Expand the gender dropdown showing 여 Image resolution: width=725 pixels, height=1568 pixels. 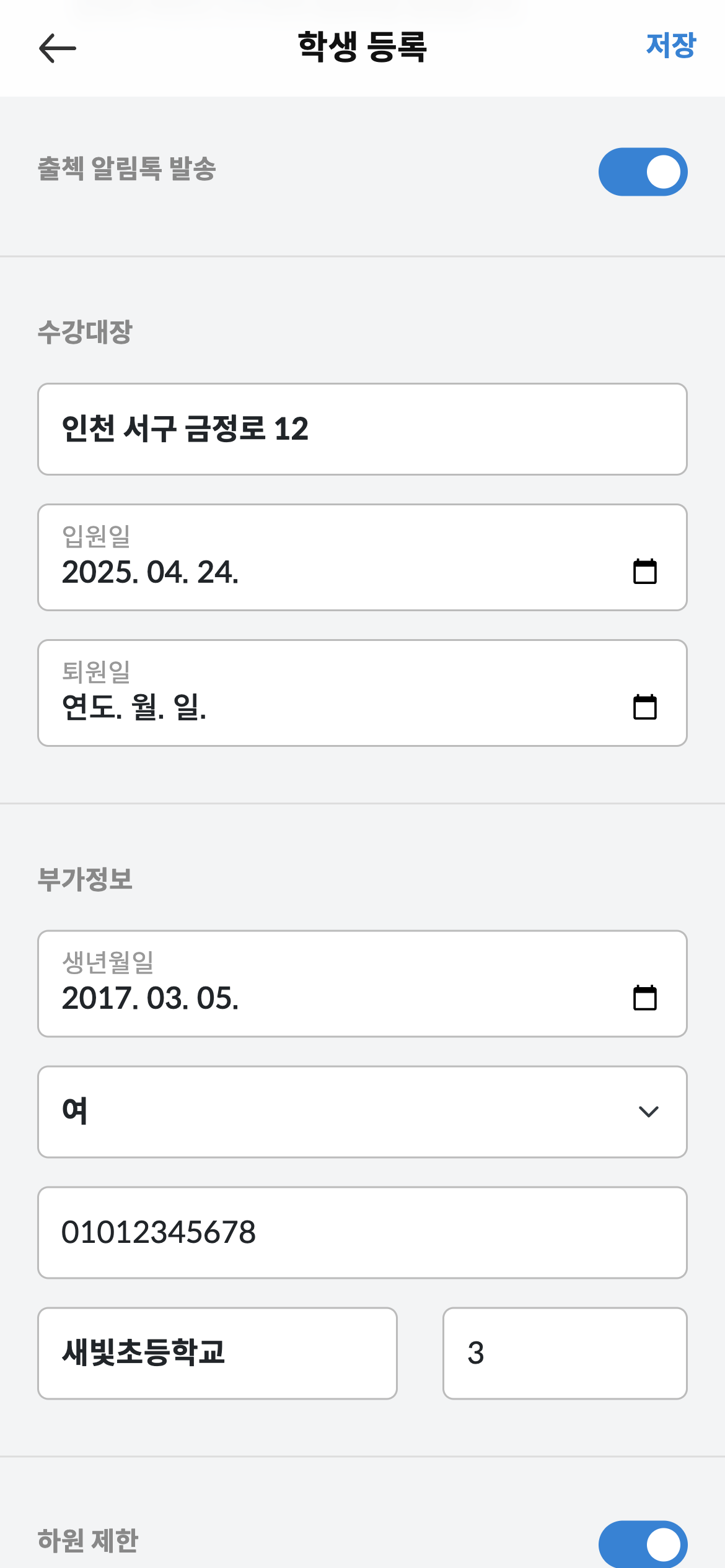point(362,1112)
